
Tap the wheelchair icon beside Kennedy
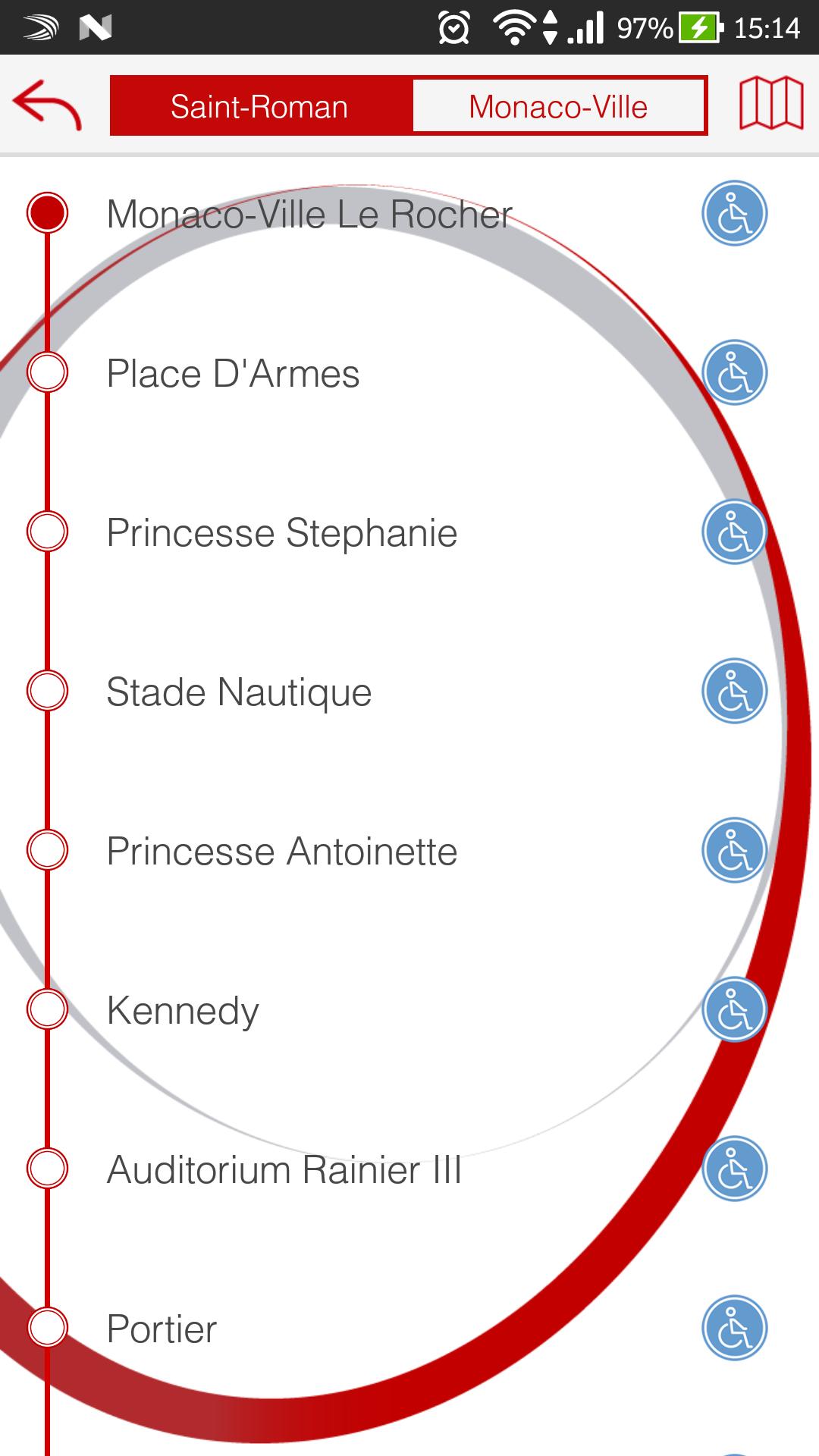[734, 1009]
